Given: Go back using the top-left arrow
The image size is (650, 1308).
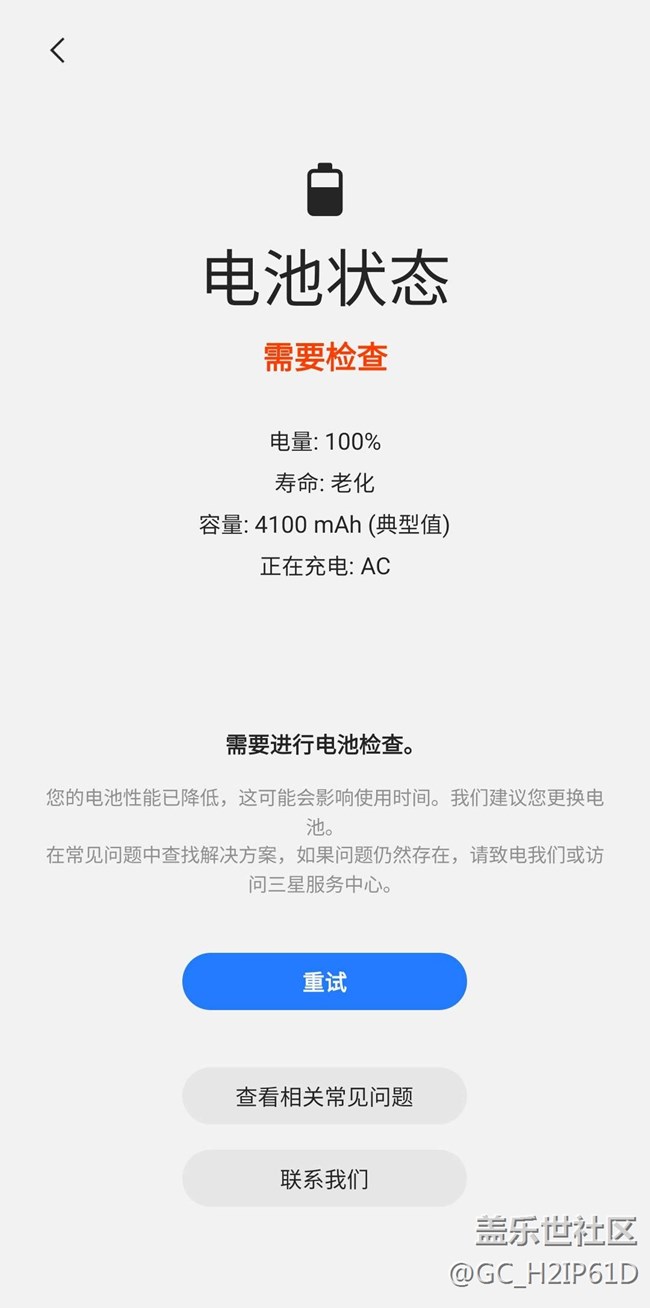Looking at the screenshot, I should point(58,50).
